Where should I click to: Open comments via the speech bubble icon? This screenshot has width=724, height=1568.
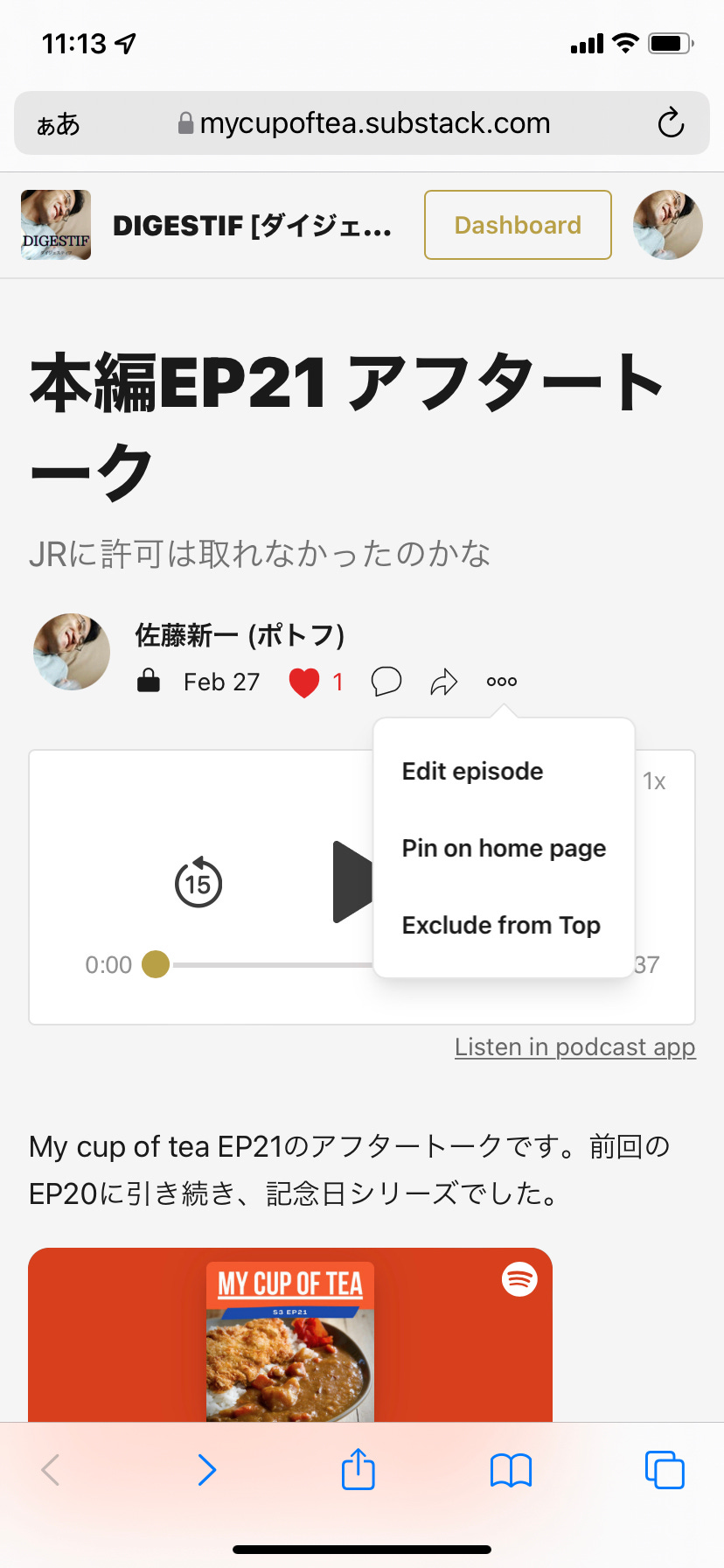coord(386,682)
